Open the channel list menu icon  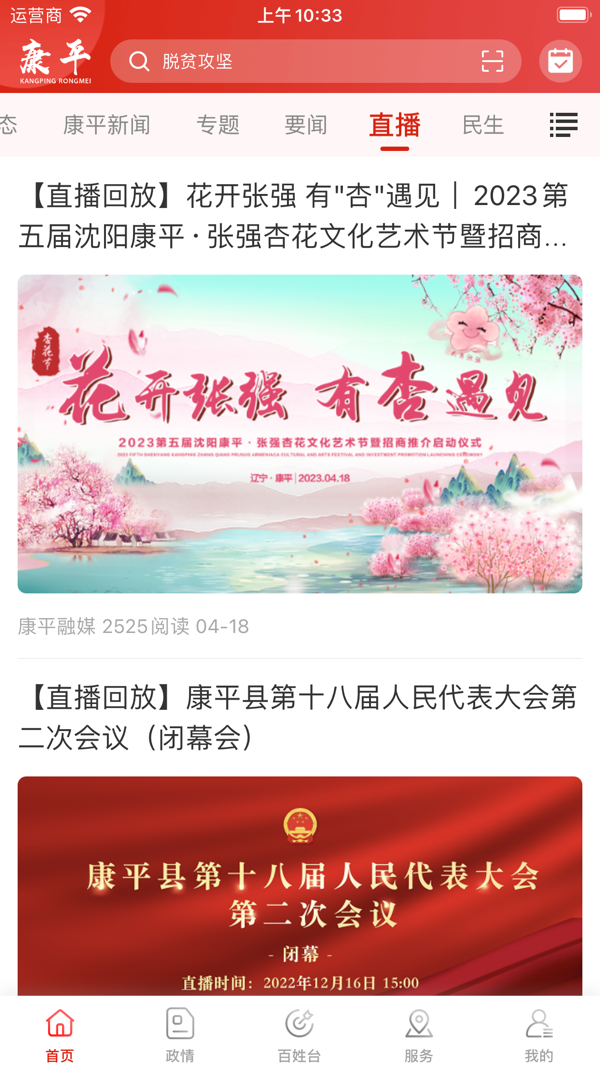563,125
